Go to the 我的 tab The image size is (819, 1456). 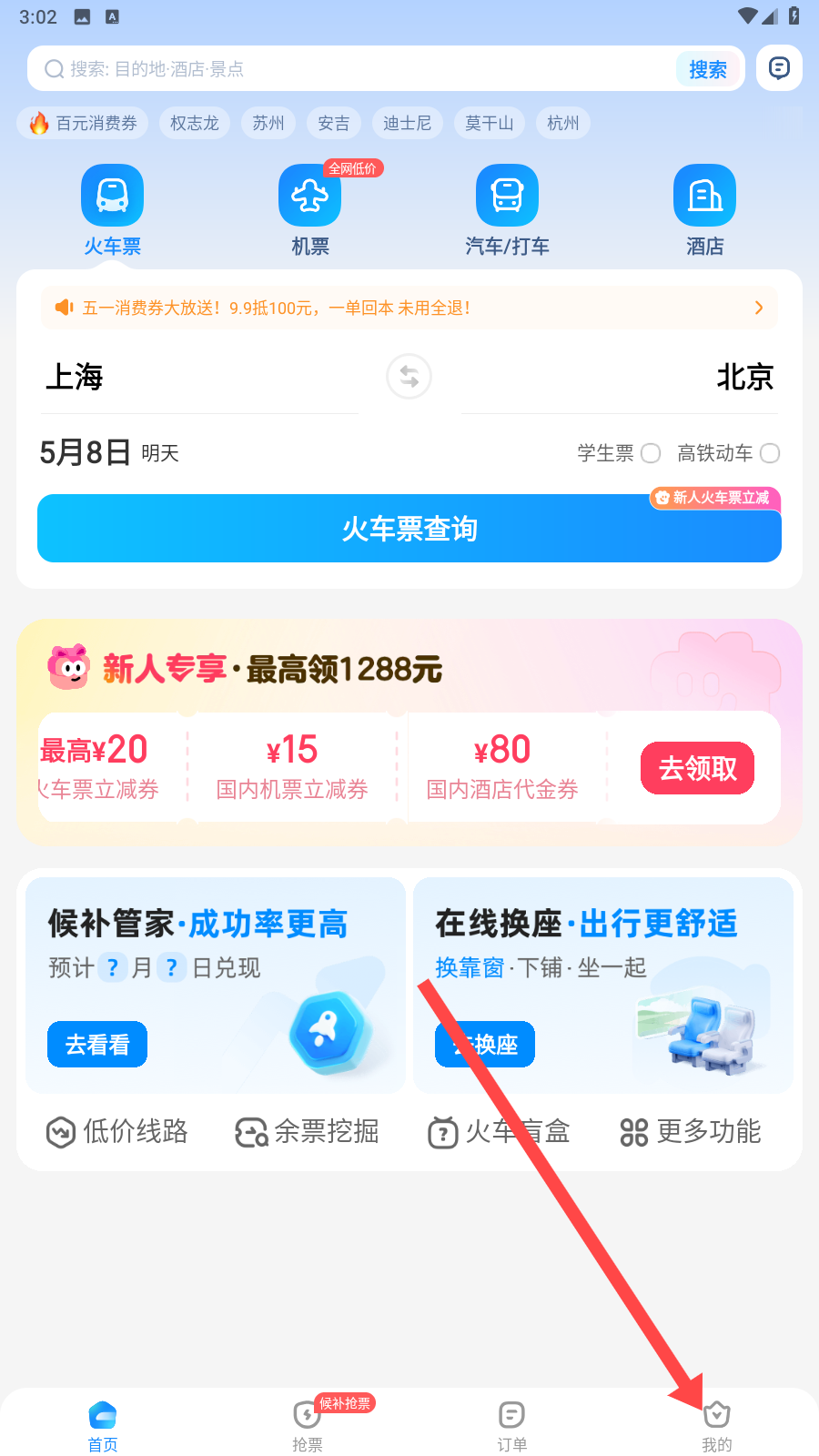click(x=716, y=1425)
